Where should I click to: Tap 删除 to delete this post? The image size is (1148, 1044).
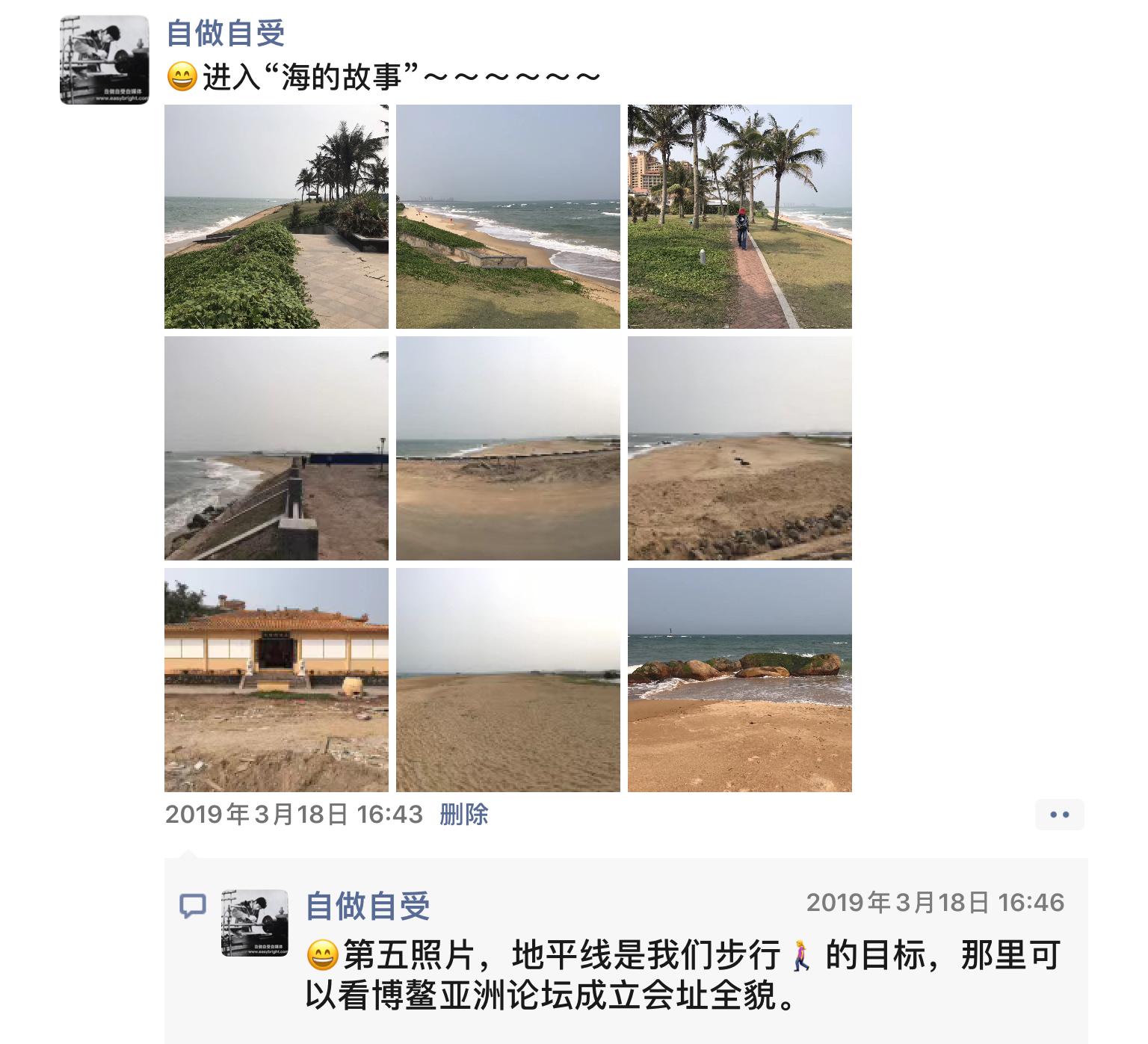click(x=463, y=814)
